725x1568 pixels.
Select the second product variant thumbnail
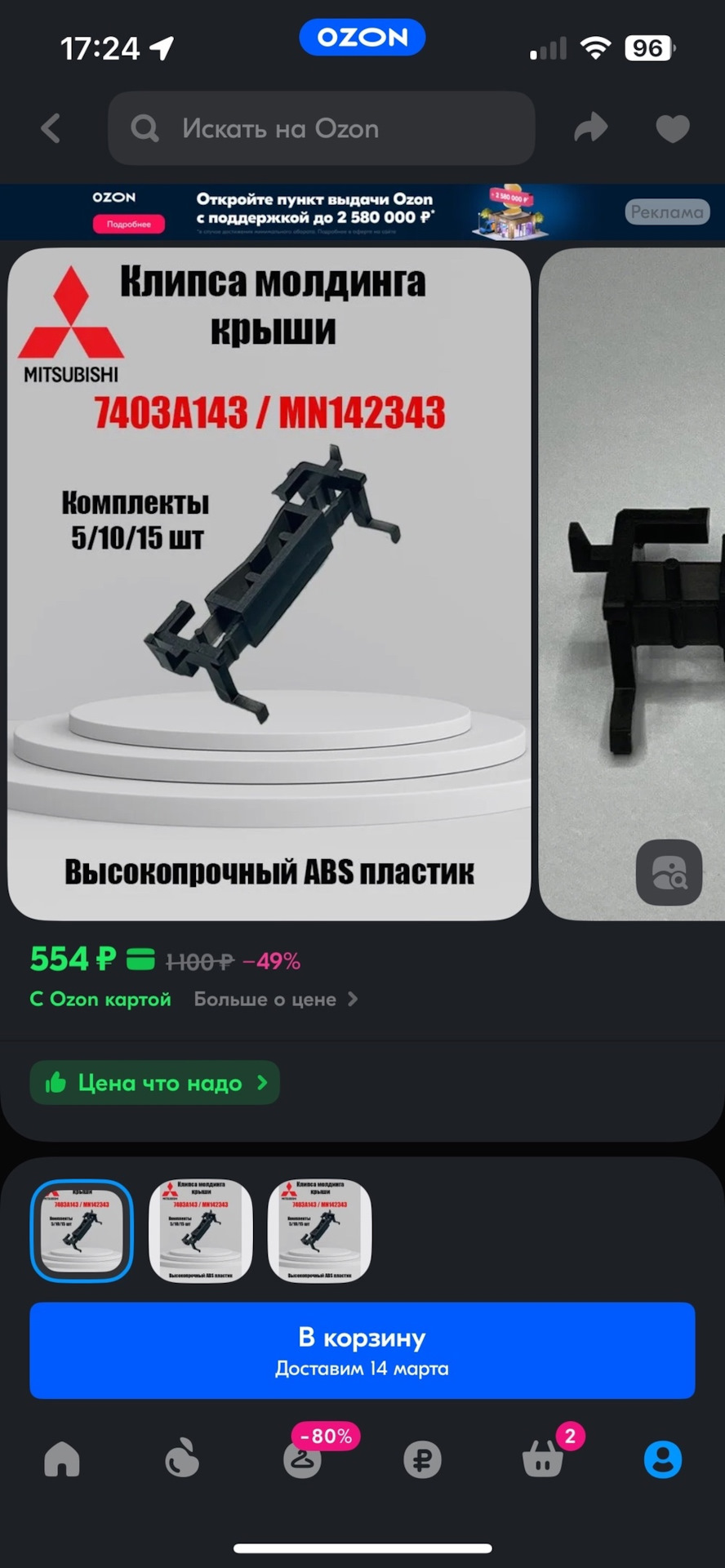[201, 1231]
